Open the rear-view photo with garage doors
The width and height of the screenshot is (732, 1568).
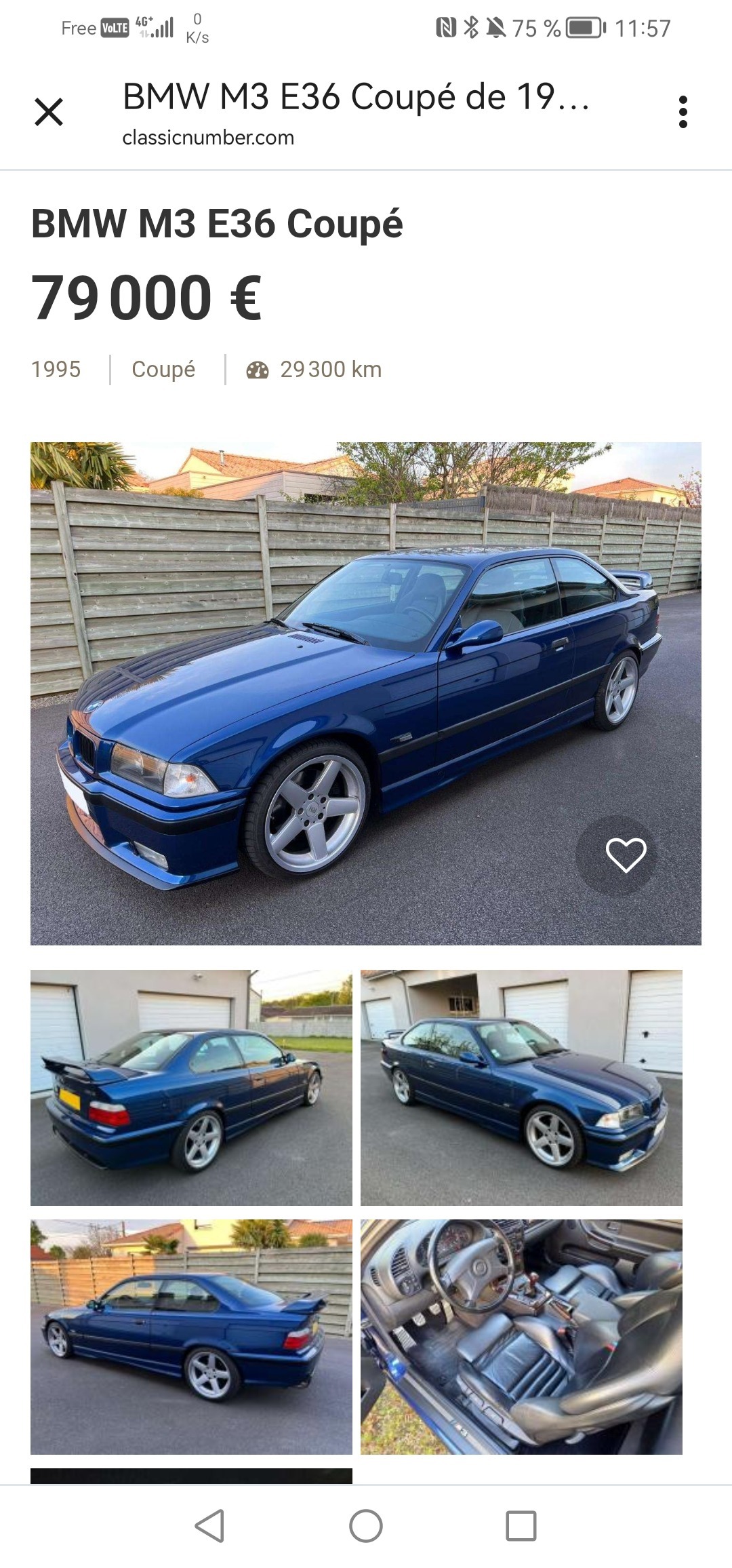[x=191, y=1087]
